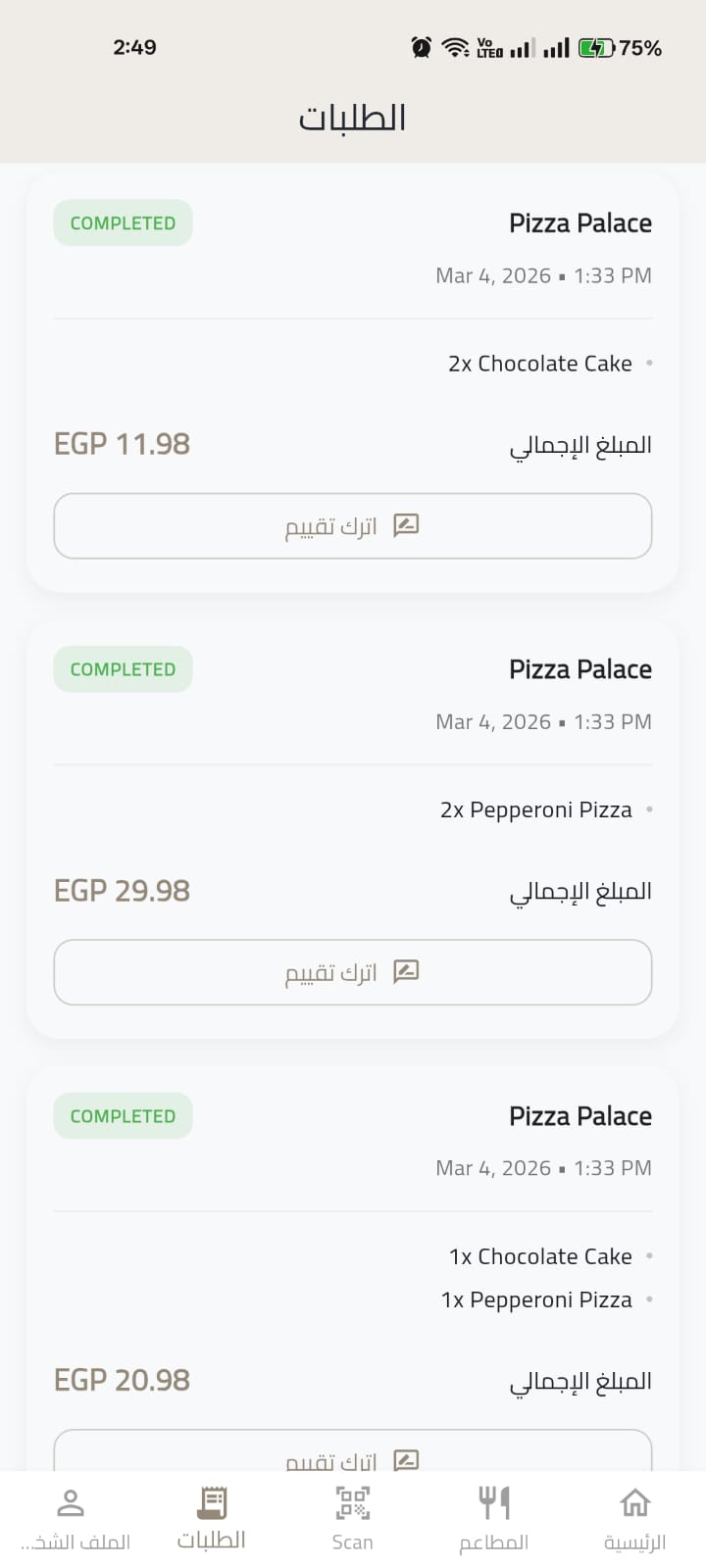Select the COMPLETED badge on the first order
This screenshot has height=1568, width=706.
point(122,222)
